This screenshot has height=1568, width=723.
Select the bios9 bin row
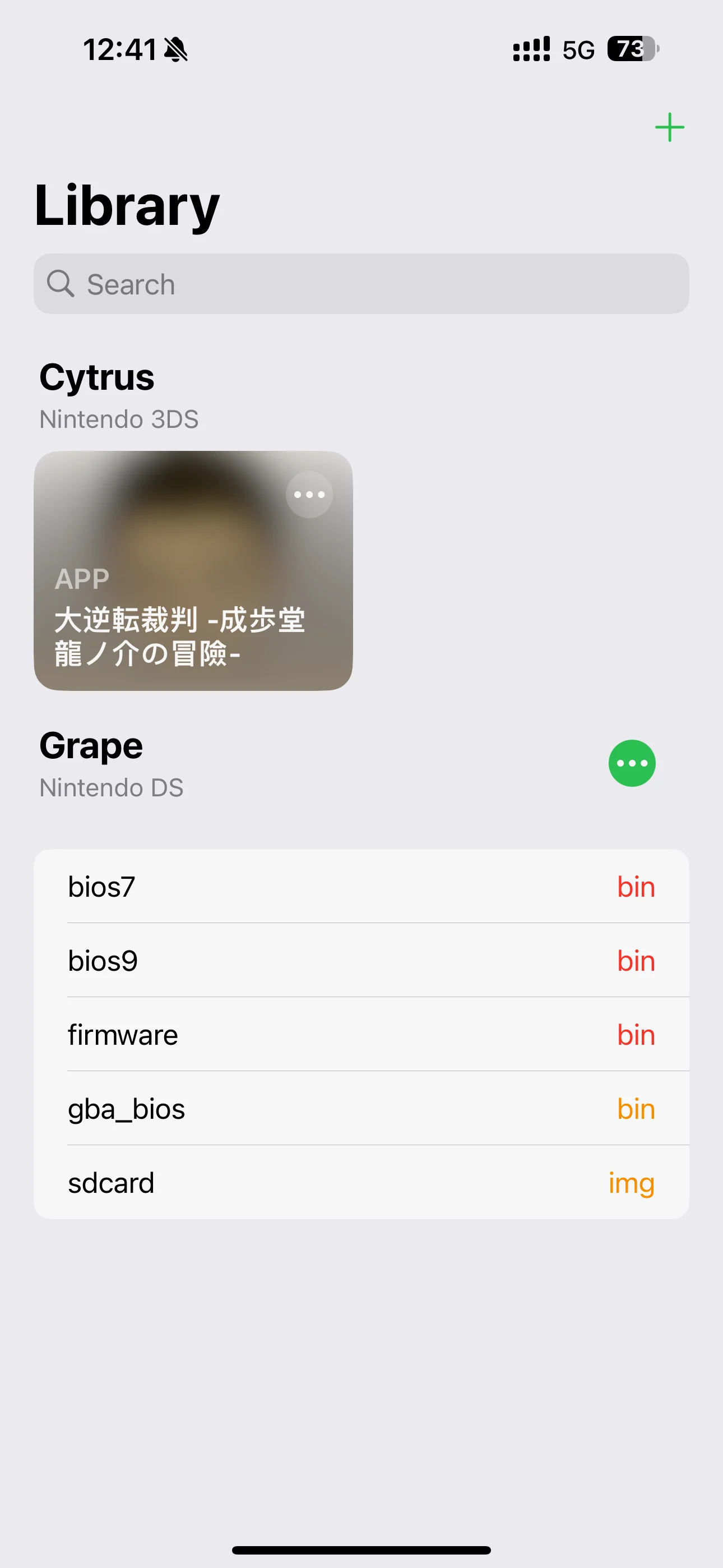click(361, 961)
